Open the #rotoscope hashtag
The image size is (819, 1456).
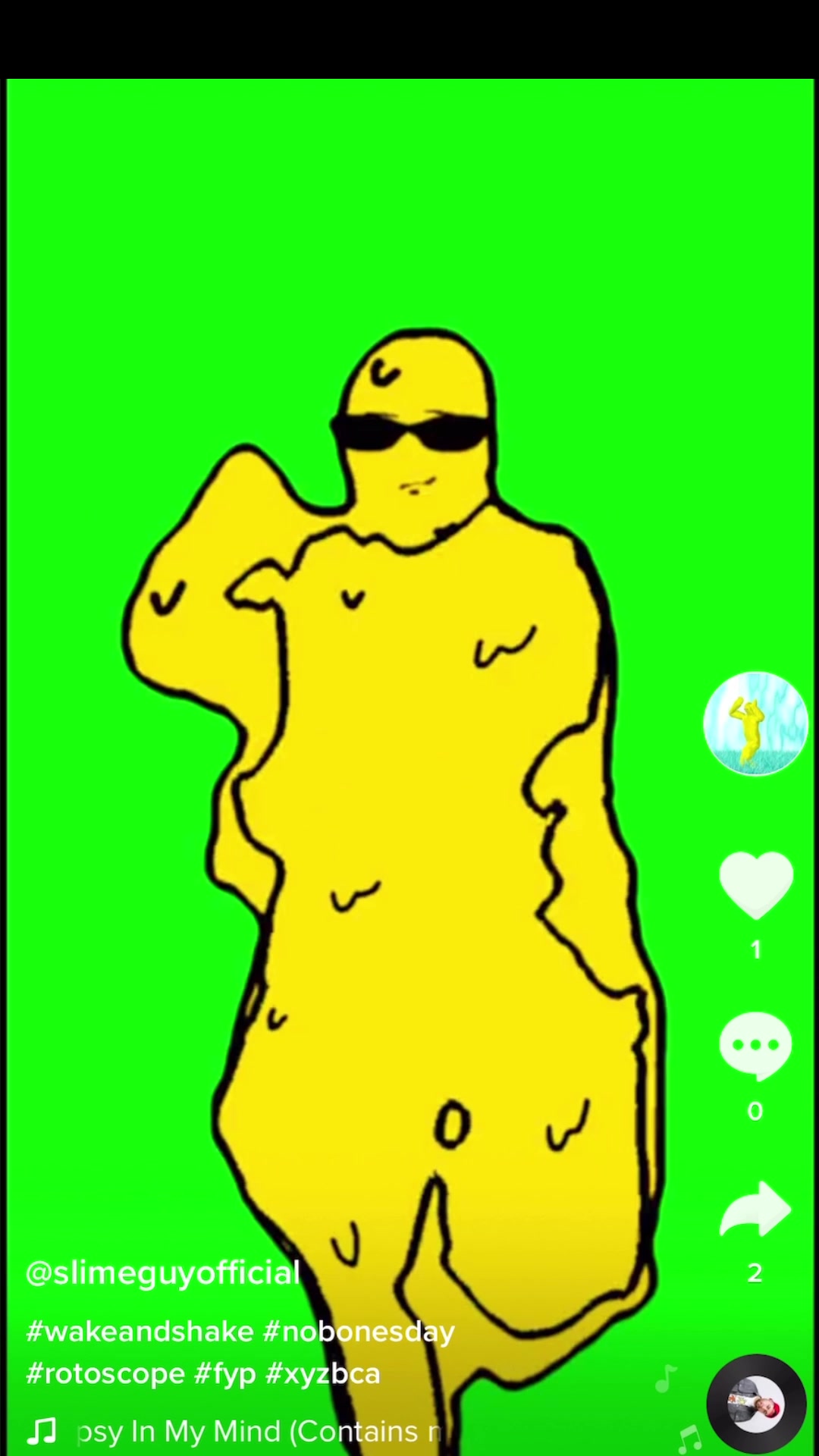coord(105,1374)
